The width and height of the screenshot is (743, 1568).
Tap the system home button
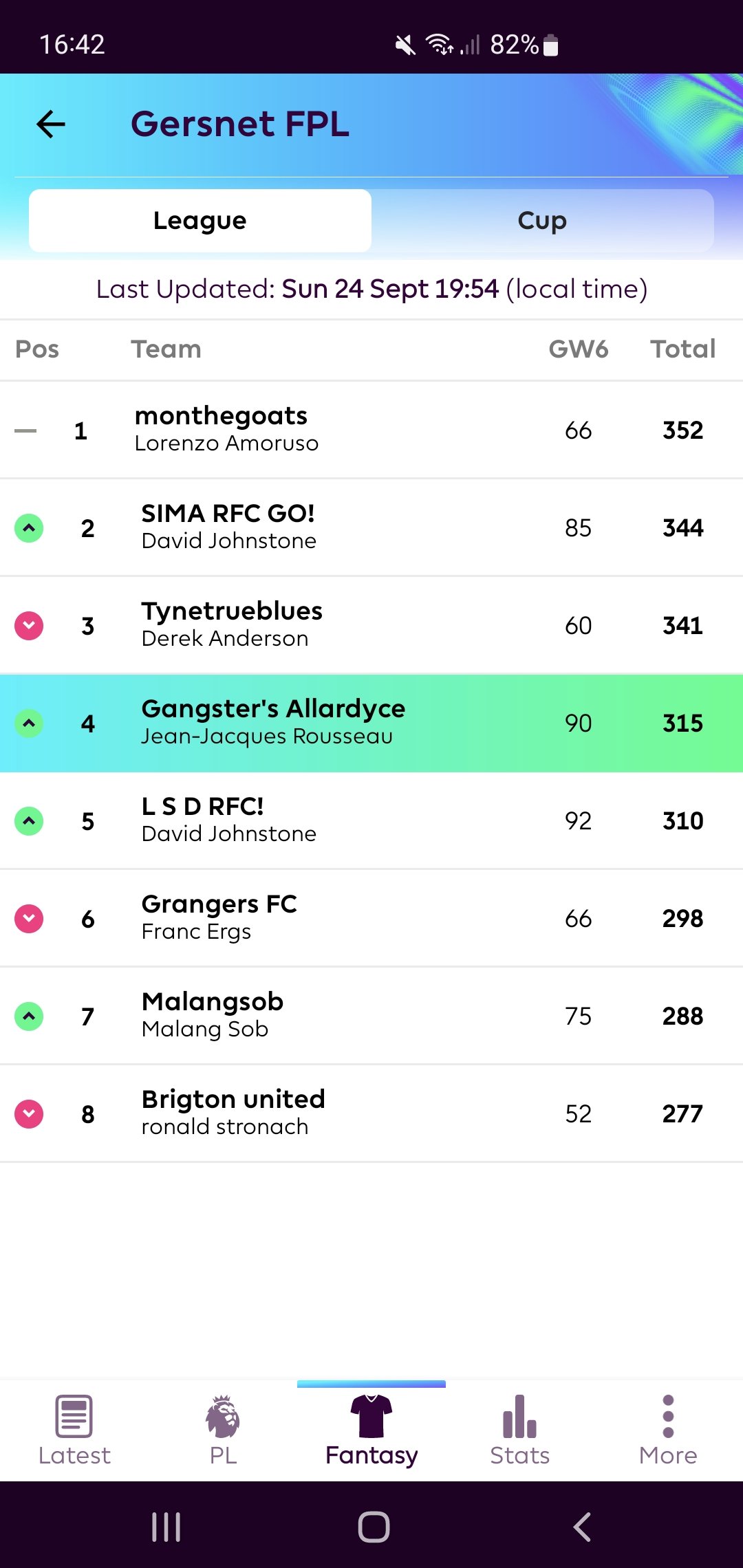374,1527
